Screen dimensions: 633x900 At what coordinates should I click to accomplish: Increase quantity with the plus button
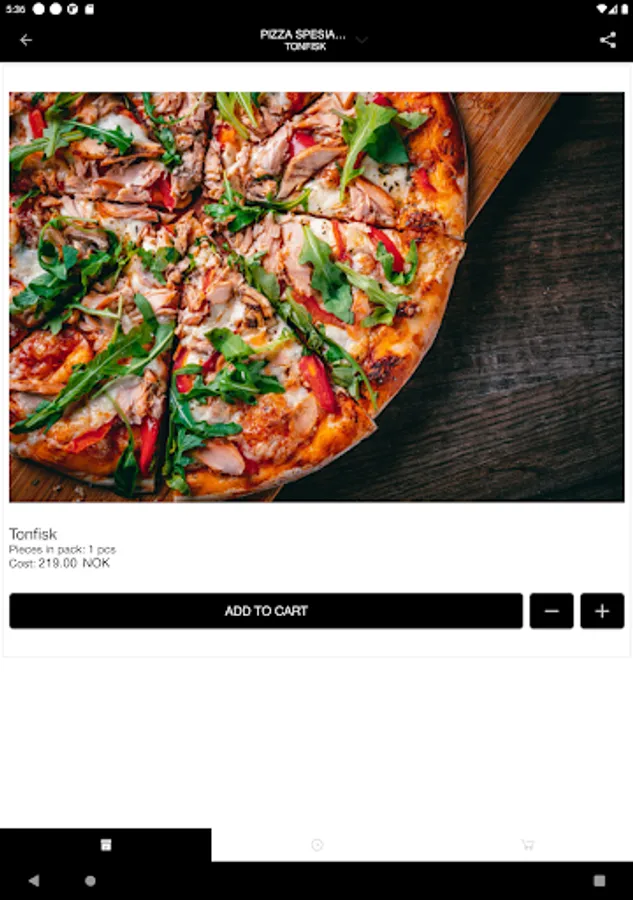click(602, 611)
